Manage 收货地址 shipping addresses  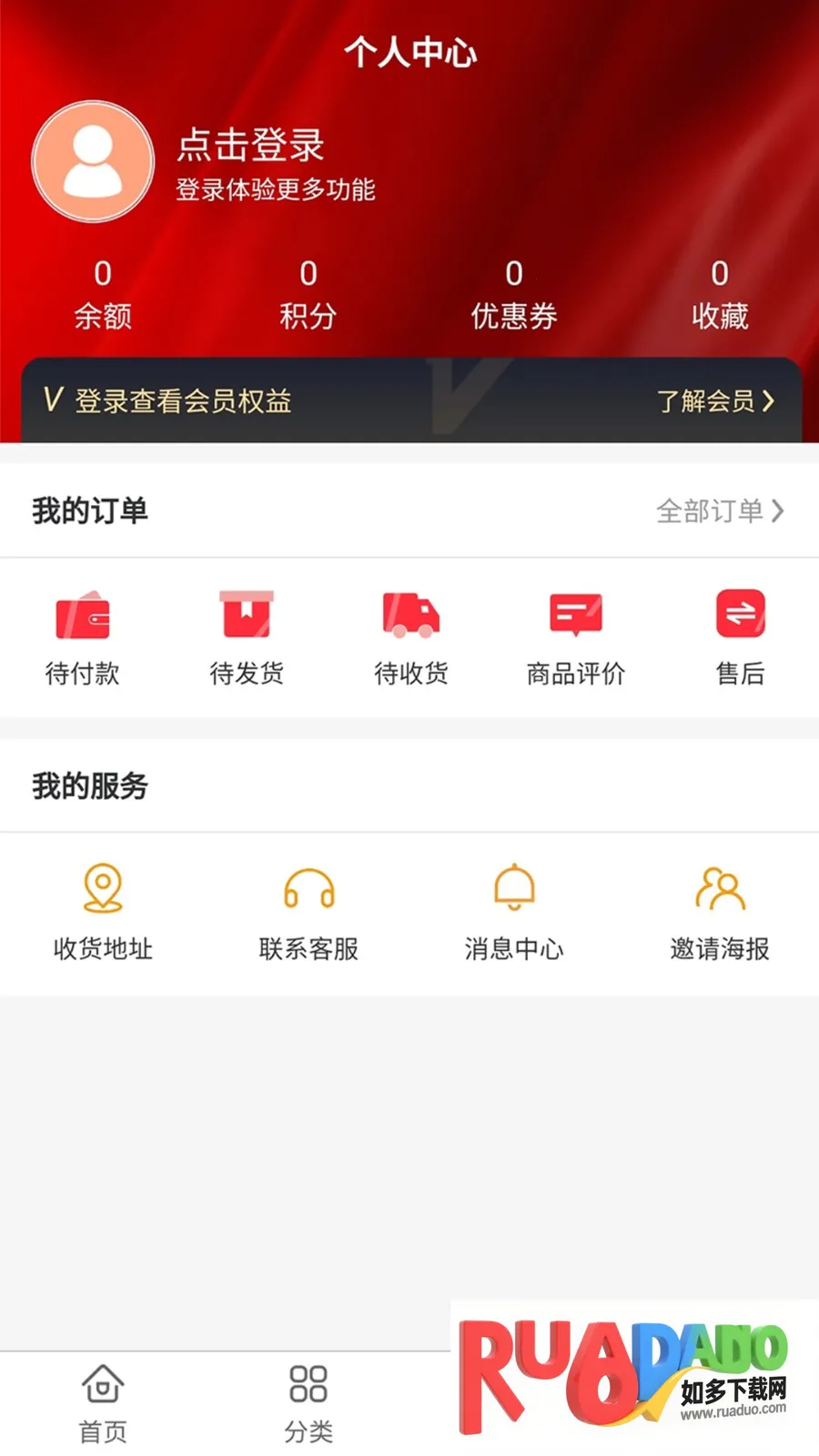[x=103, y=912]
